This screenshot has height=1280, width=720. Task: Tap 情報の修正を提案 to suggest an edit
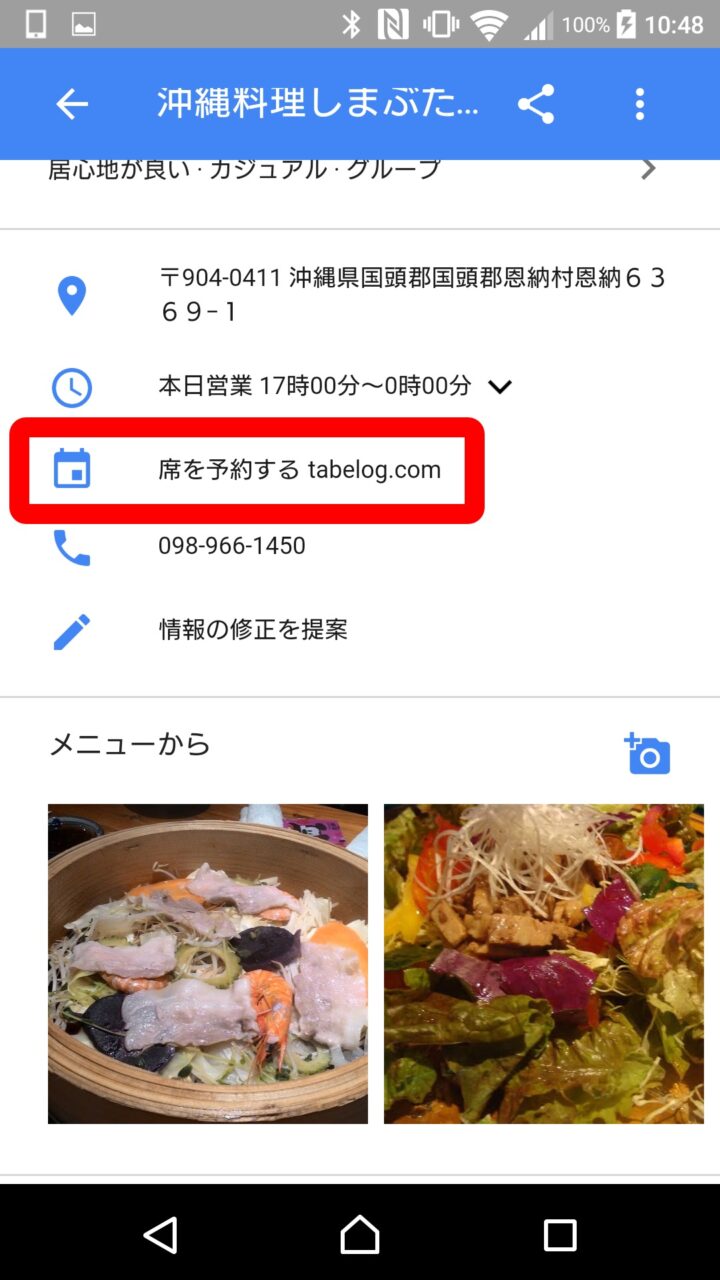253,630
